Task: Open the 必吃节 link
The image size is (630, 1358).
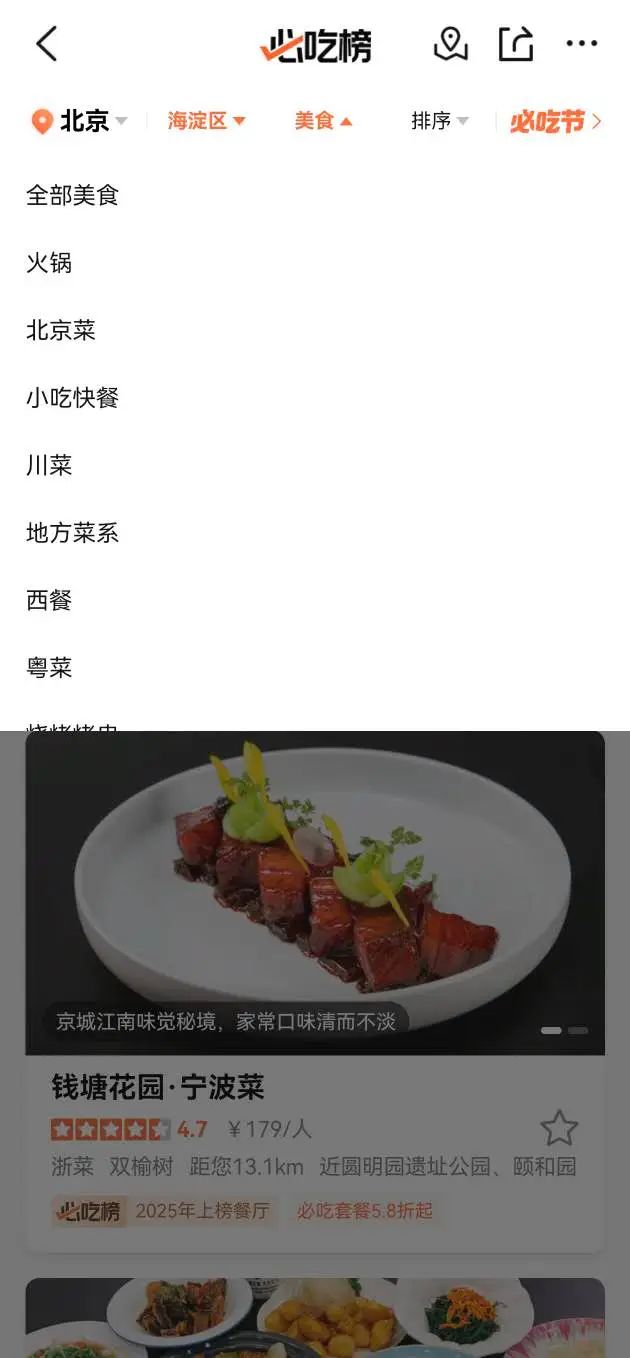Action: tap(555, 121)
